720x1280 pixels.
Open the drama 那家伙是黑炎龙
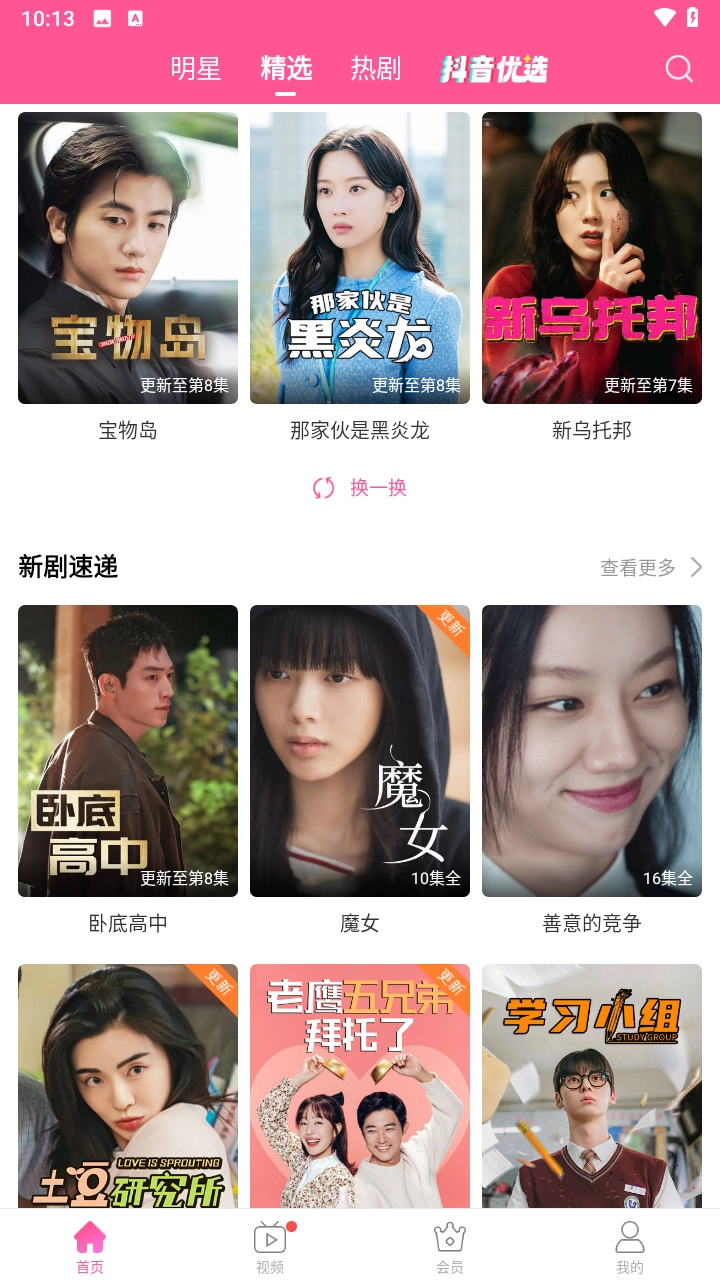point(360,258)
